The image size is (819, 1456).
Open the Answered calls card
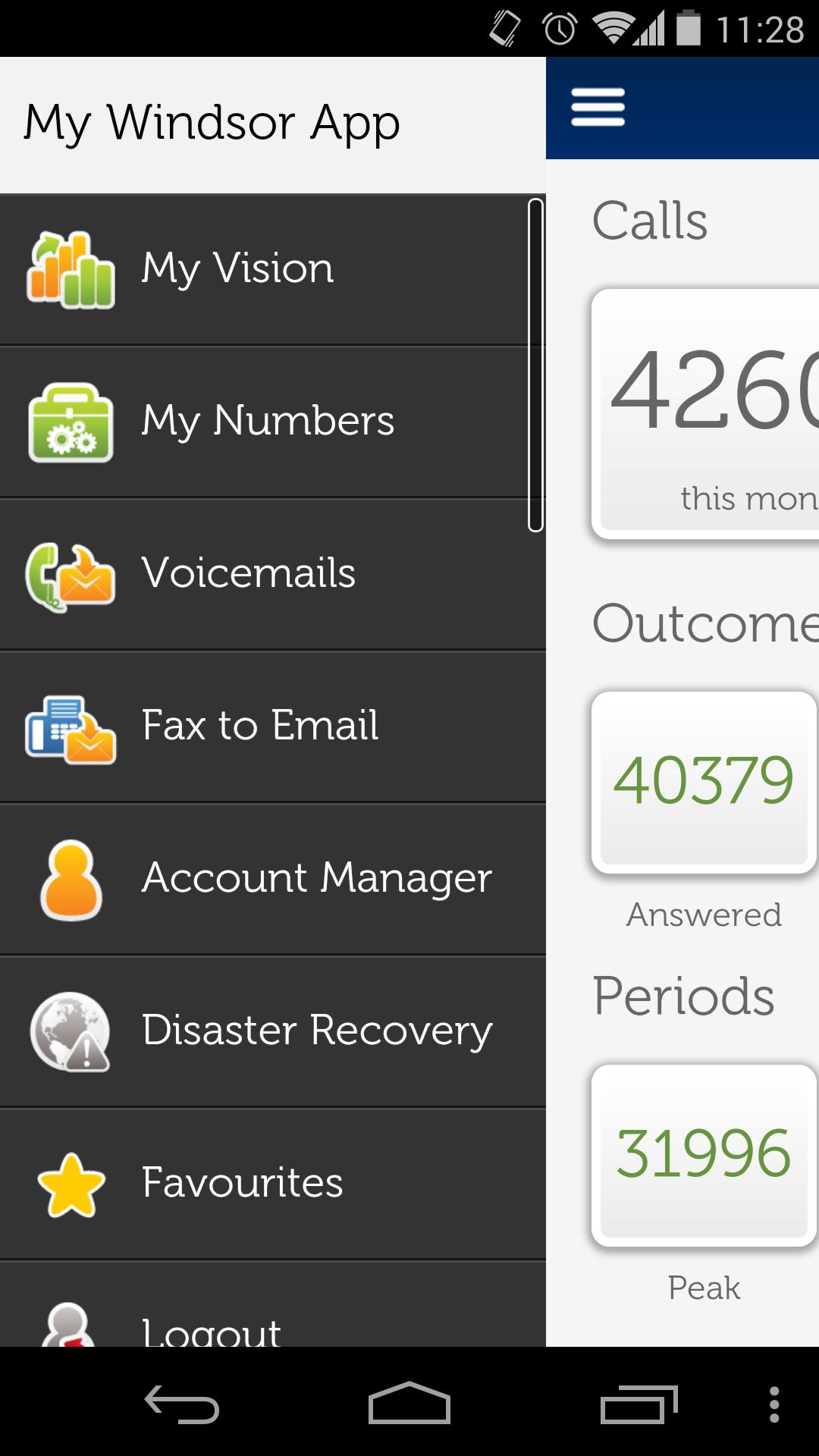coord(704,782)
